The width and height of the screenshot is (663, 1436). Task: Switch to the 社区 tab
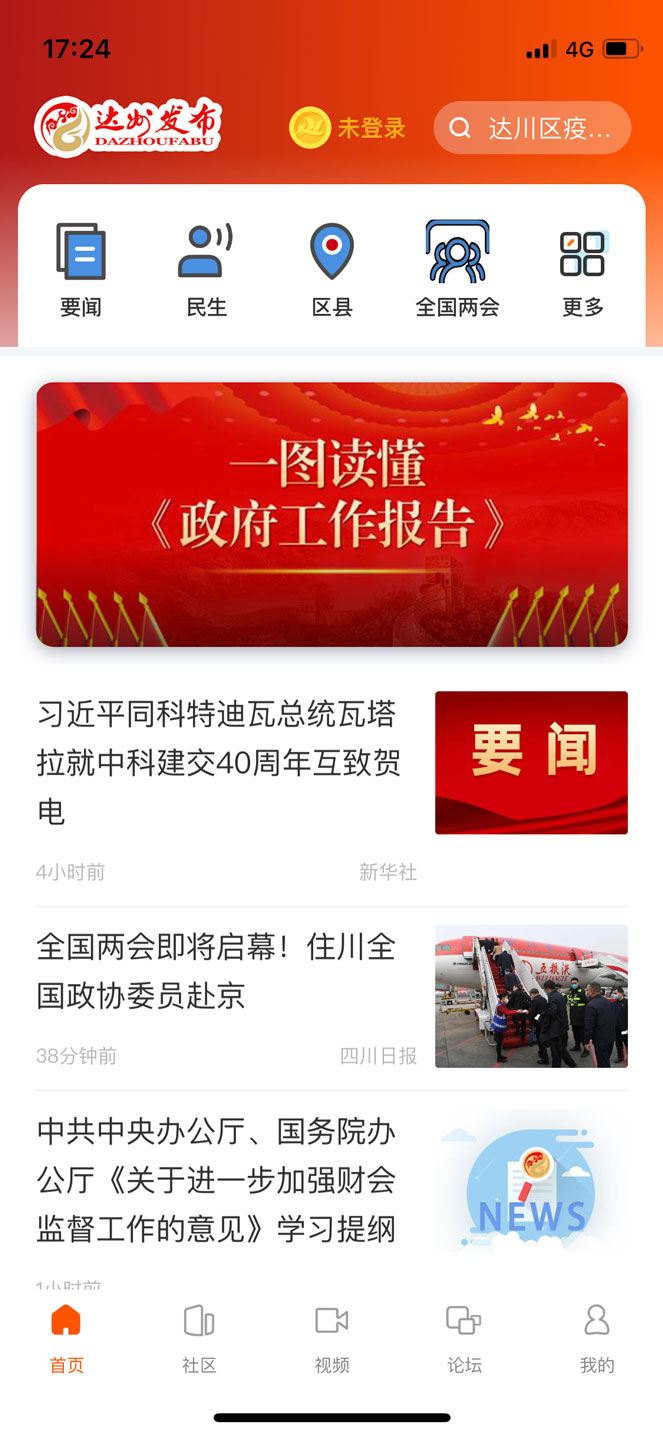[199, 1338]
